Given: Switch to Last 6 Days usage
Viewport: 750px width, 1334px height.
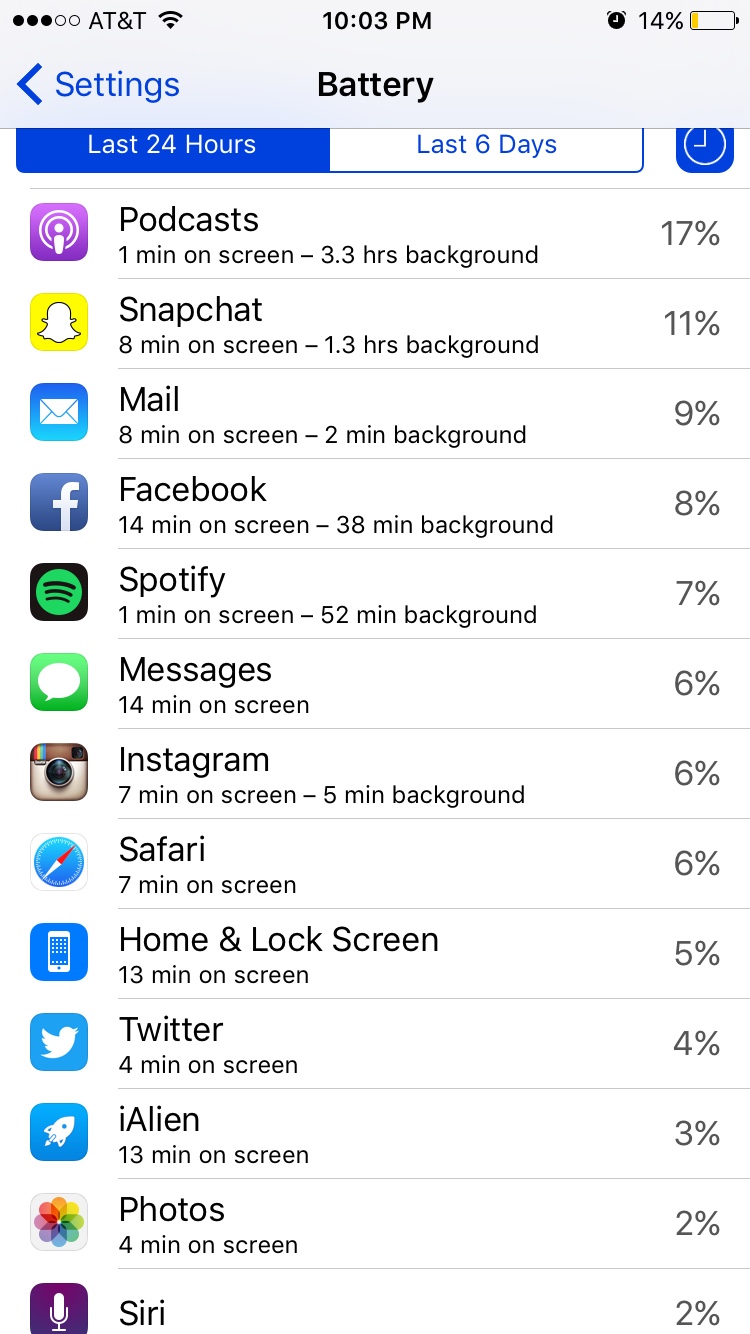Looking at the screenshot, I should 486,146.
